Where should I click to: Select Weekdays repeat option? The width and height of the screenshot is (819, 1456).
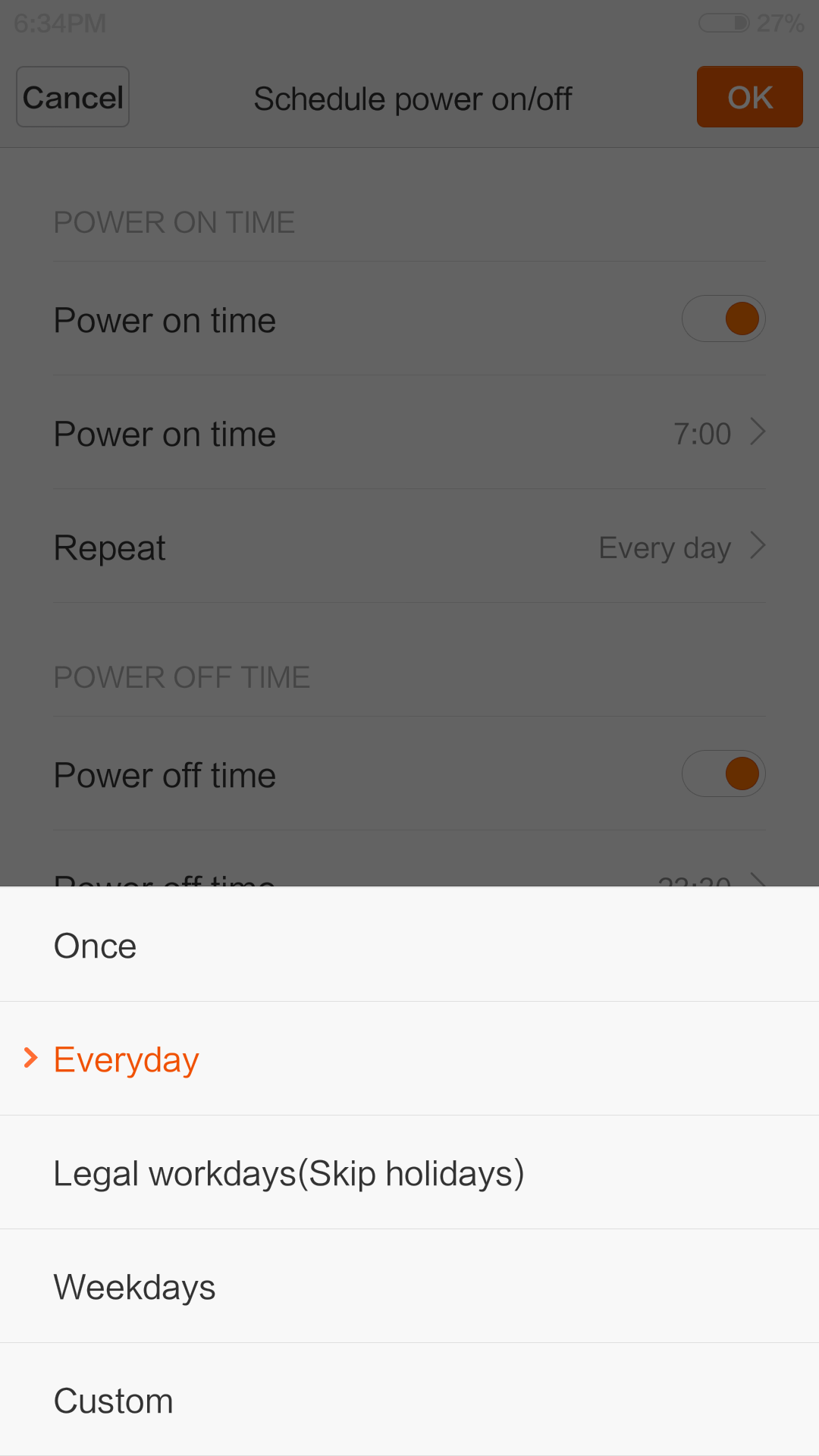point(409,1286)
